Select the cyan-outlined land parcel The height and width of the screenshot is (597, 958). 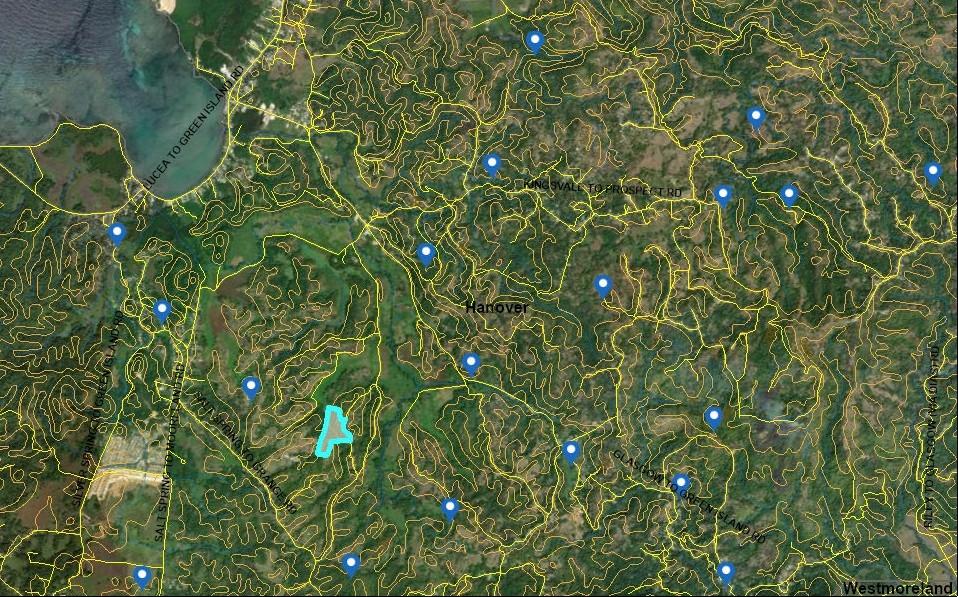pyautogui.click(x=334, y=430)
